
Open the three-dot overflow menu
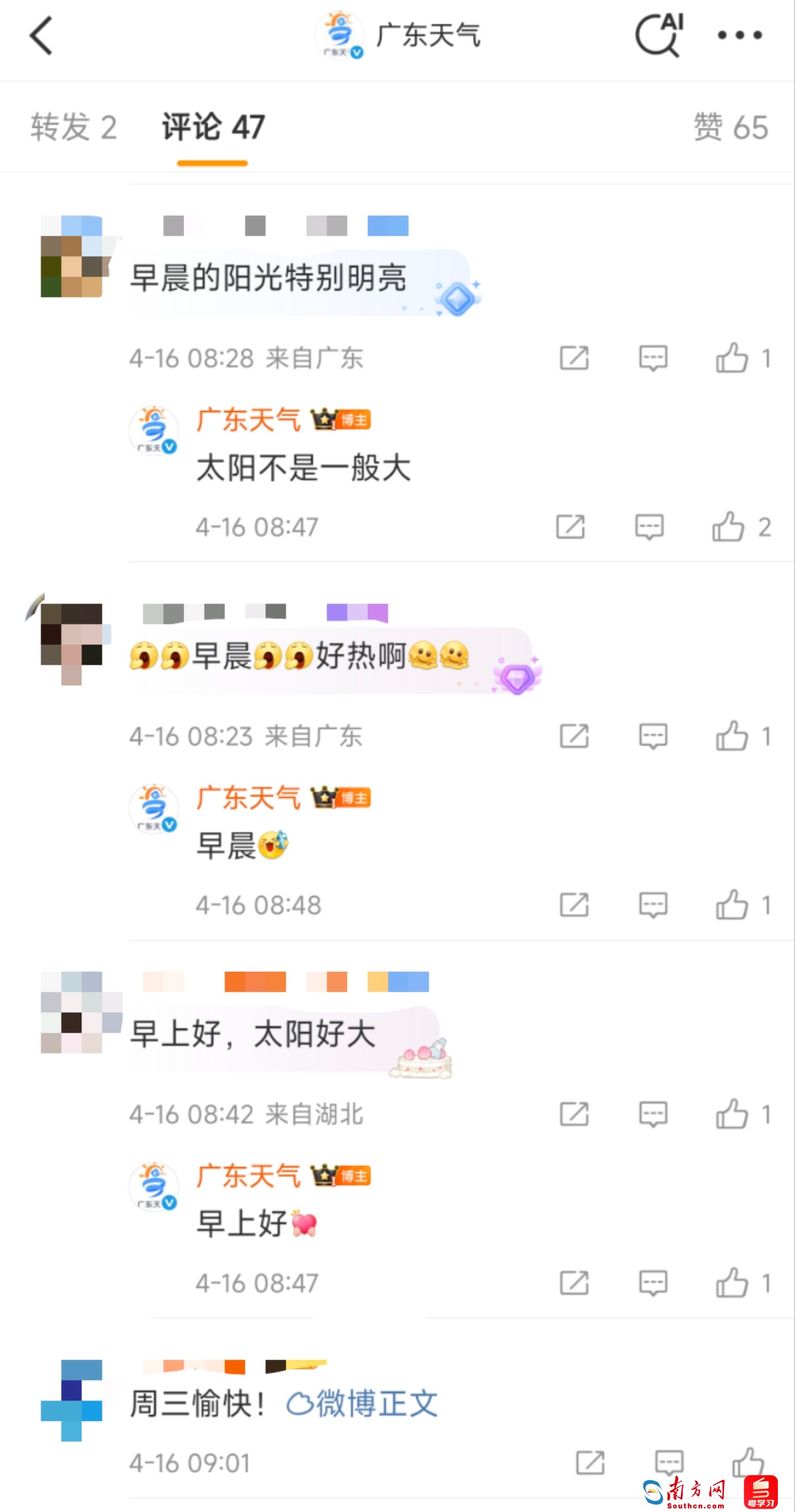point(739,35)
